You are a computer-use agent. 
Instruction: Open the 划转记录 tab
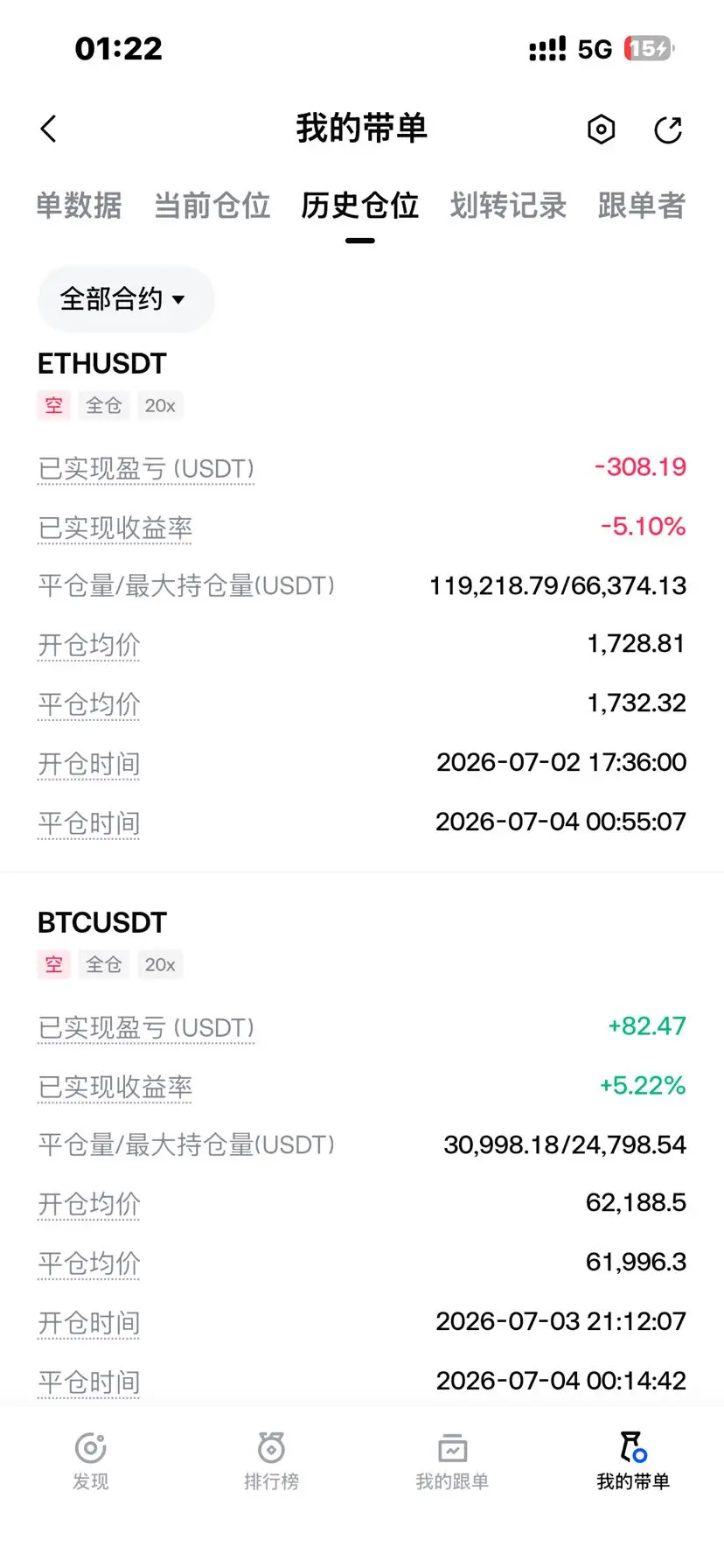[508, 206]
